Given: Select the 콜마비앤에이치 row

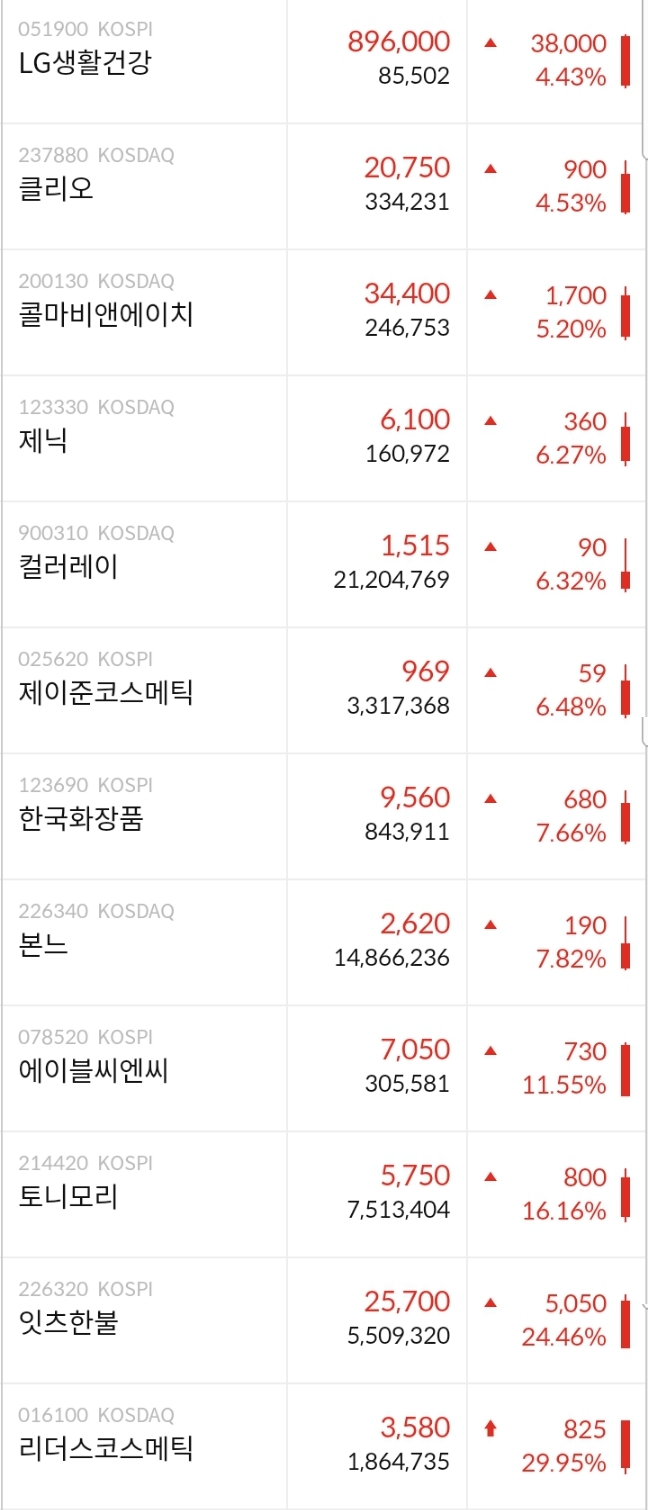Looking at the screenshot, I should tap(106, 314).
